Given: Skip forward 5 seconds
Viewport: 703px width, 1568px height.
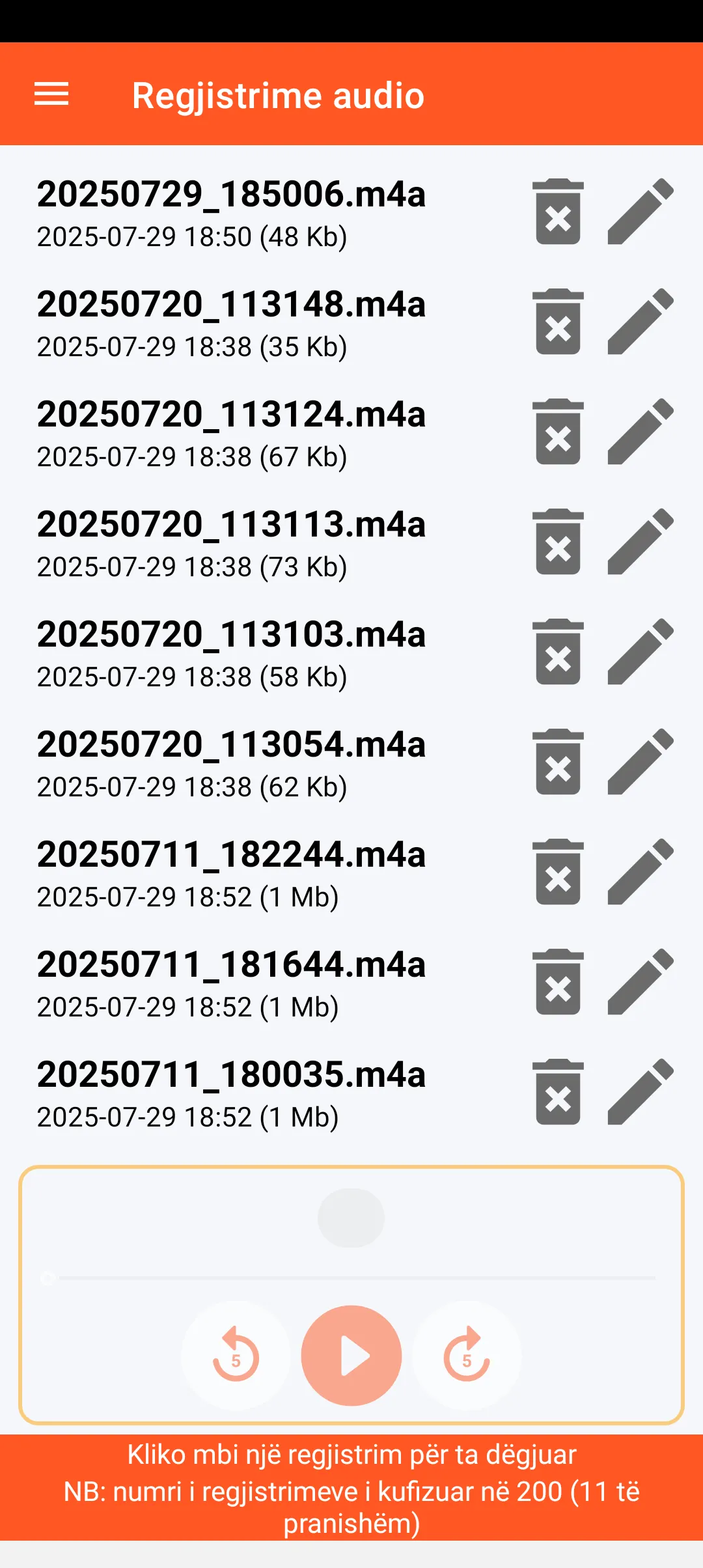Looking at the screenshot, I should pyautogui.click(x=467, y=1356).
